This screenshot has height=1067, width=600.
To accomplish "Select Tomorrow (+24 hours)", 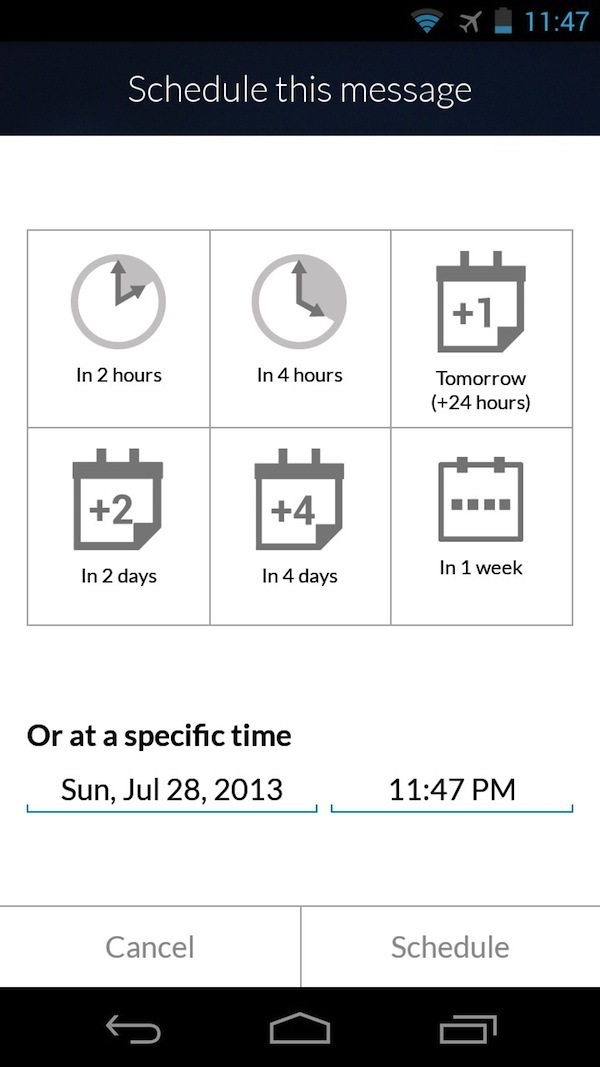I will pos(481,328).
